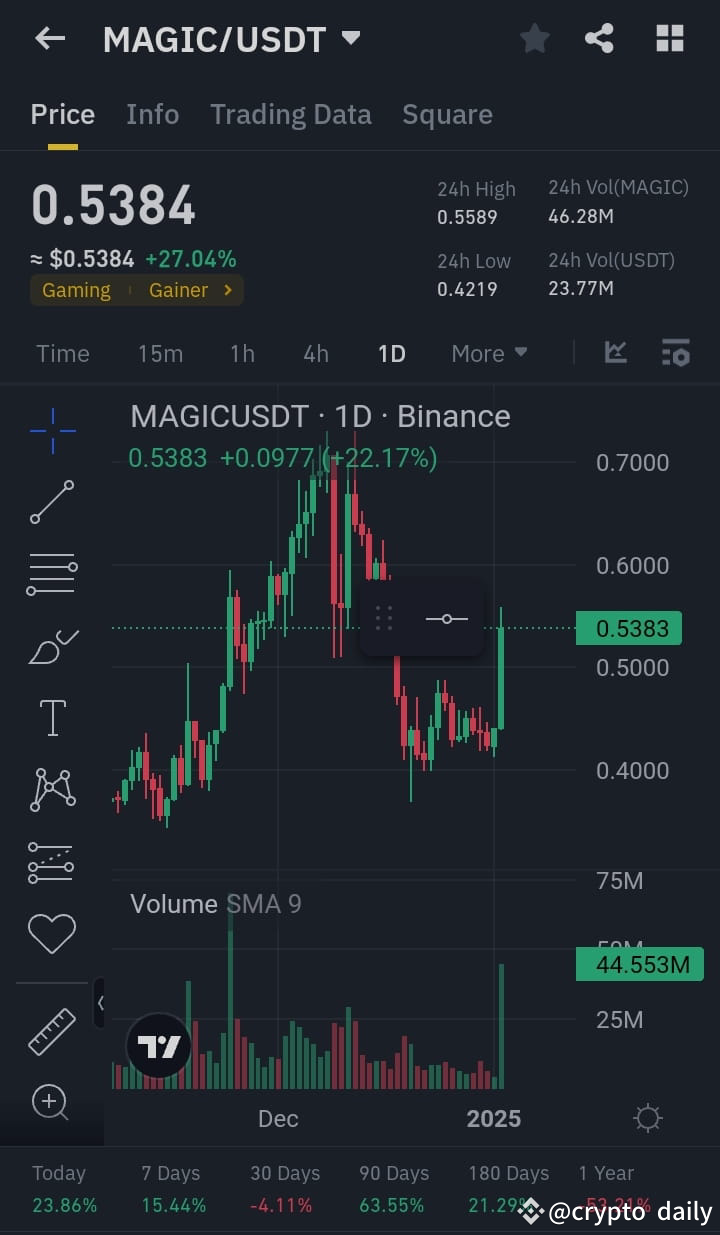Image resolution: width=720 pixels, height=1235 pixels.
Task: Select the crosshair cursor tool
Action: (x=51, y=431)
